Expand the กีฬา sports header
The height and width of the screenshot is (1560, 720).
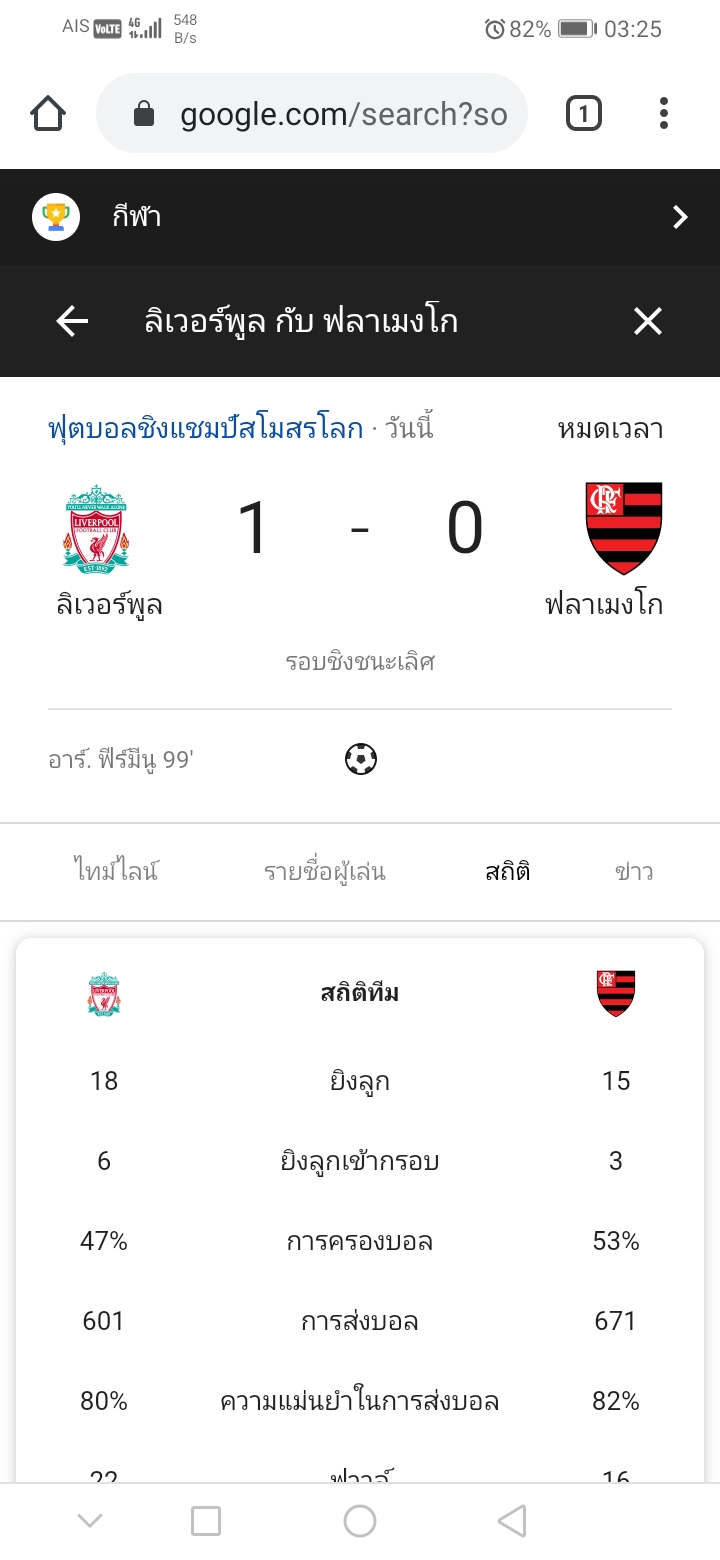pos(360,217)
